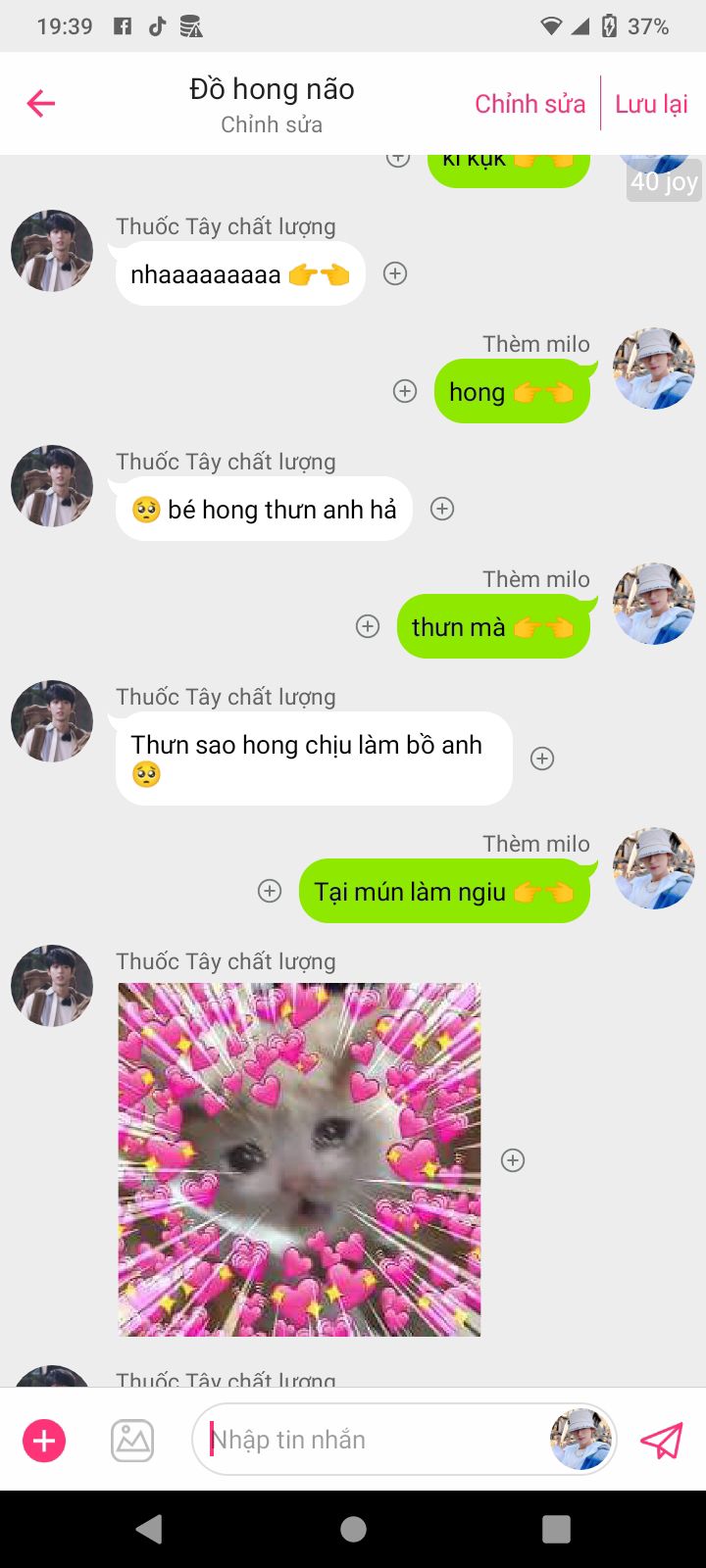Tap plus icon beside "bé hong thưn anh hả"
Viewport: 706px width, 1568px height.
coord(442,509)
